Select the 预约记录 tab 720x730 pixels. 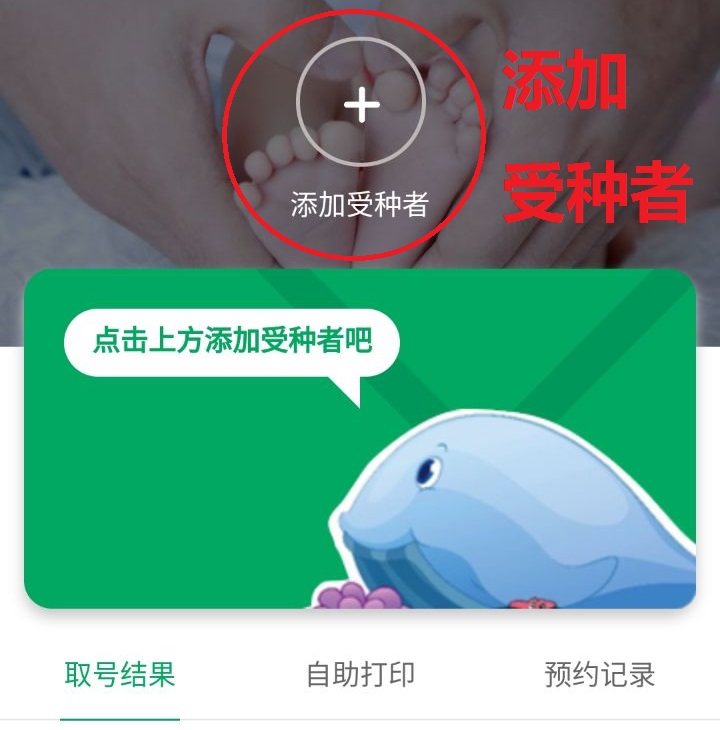click(599, 674)
